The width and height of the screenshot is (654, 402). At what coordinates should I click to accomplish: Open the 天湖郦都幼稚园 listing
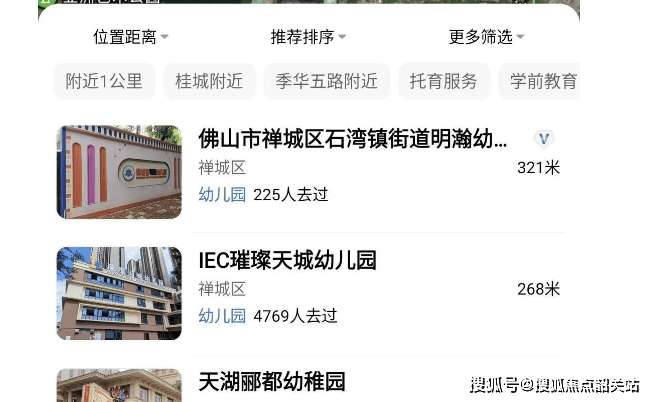click(x=271, y=381)
